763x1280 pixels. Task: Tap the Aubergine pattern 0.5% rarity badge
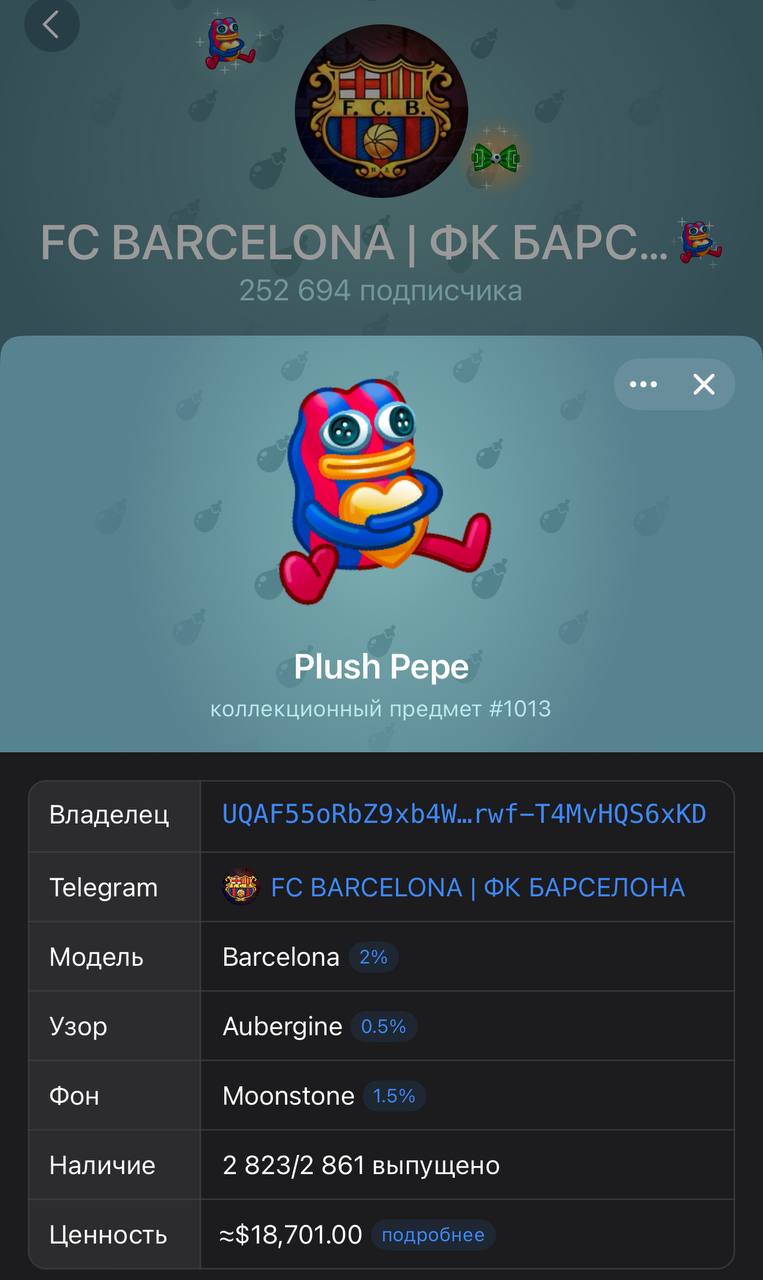(x=383, y=1026)
